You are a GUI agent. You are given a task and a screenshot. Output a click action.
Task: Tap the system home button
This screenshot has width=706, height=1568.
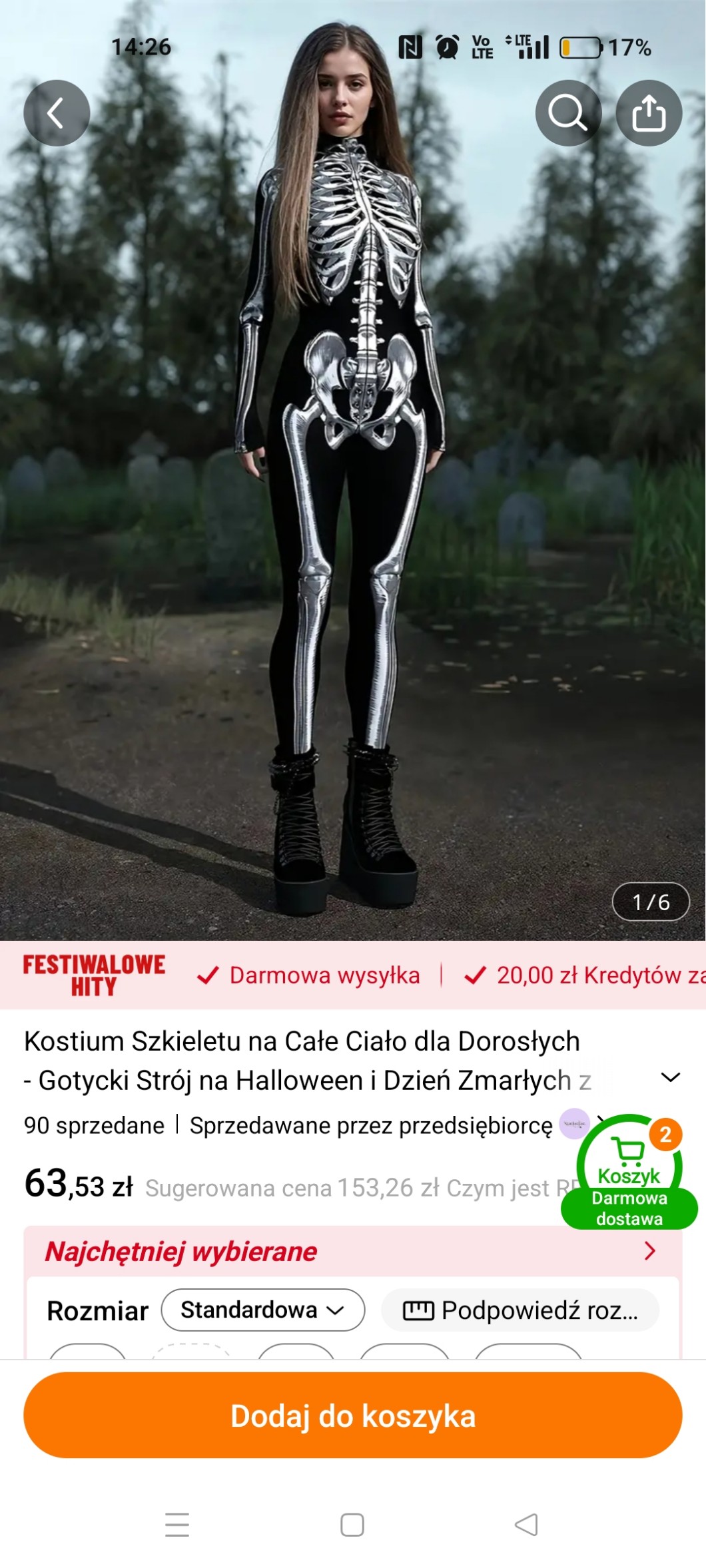coord(352,1525)
